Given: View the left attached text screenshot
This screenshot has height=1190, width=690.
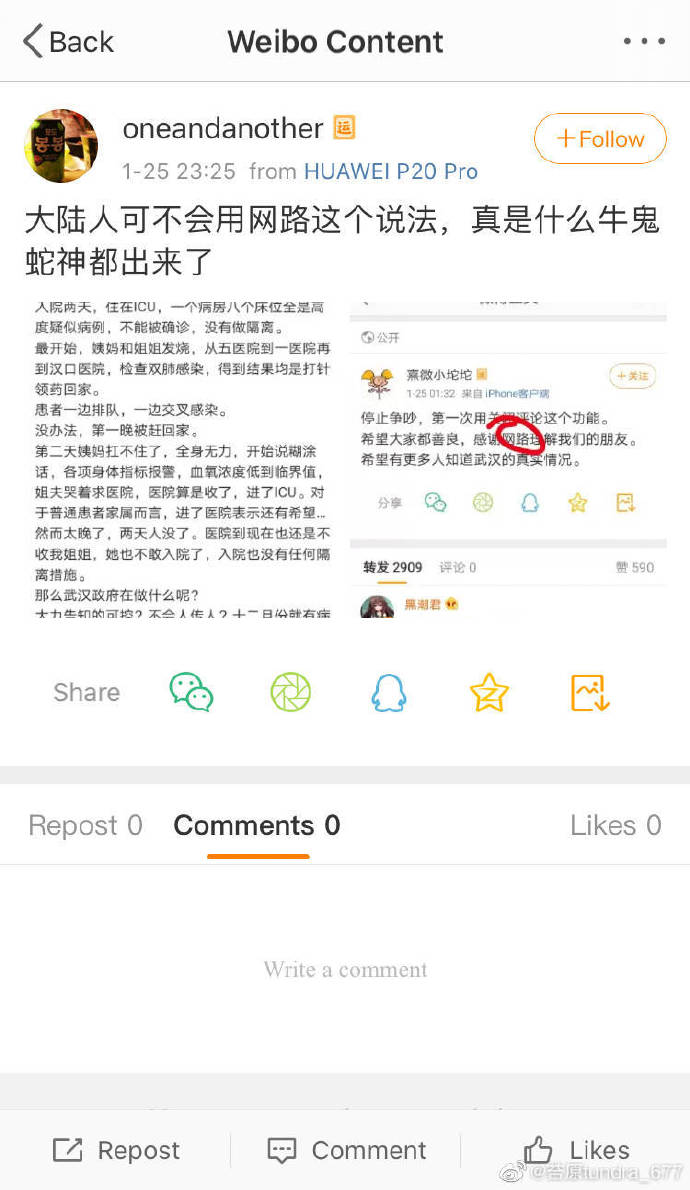Looking at the screenshot, I should click(x=182, y=455).
